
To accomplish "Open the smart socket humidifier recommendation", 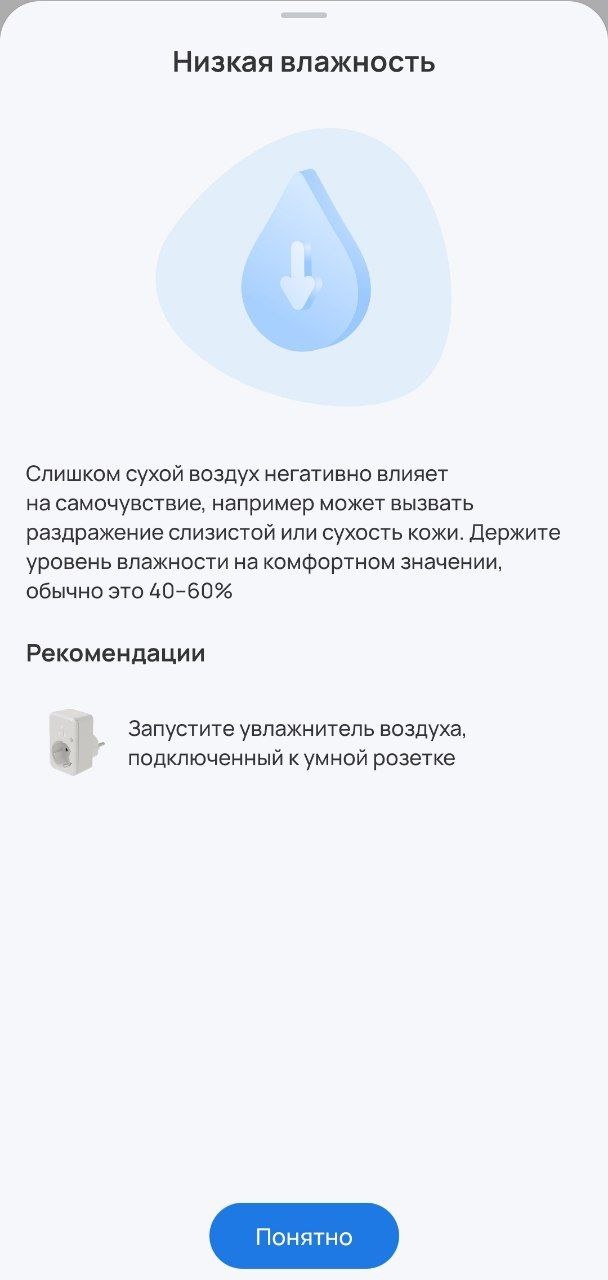I will pos(290,742).
